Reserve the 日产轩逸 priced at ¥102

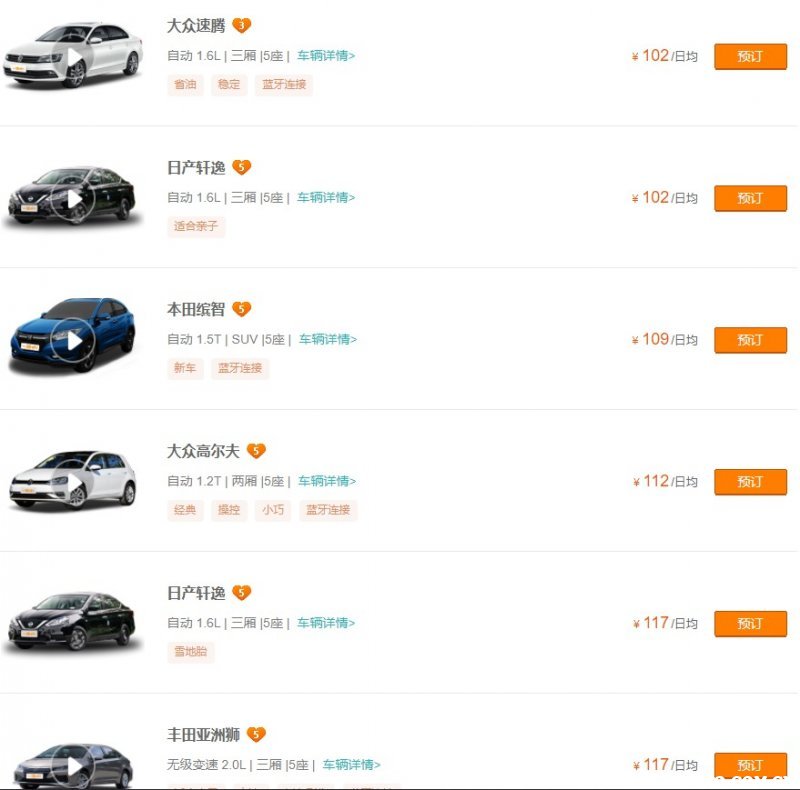click(750, 198)
